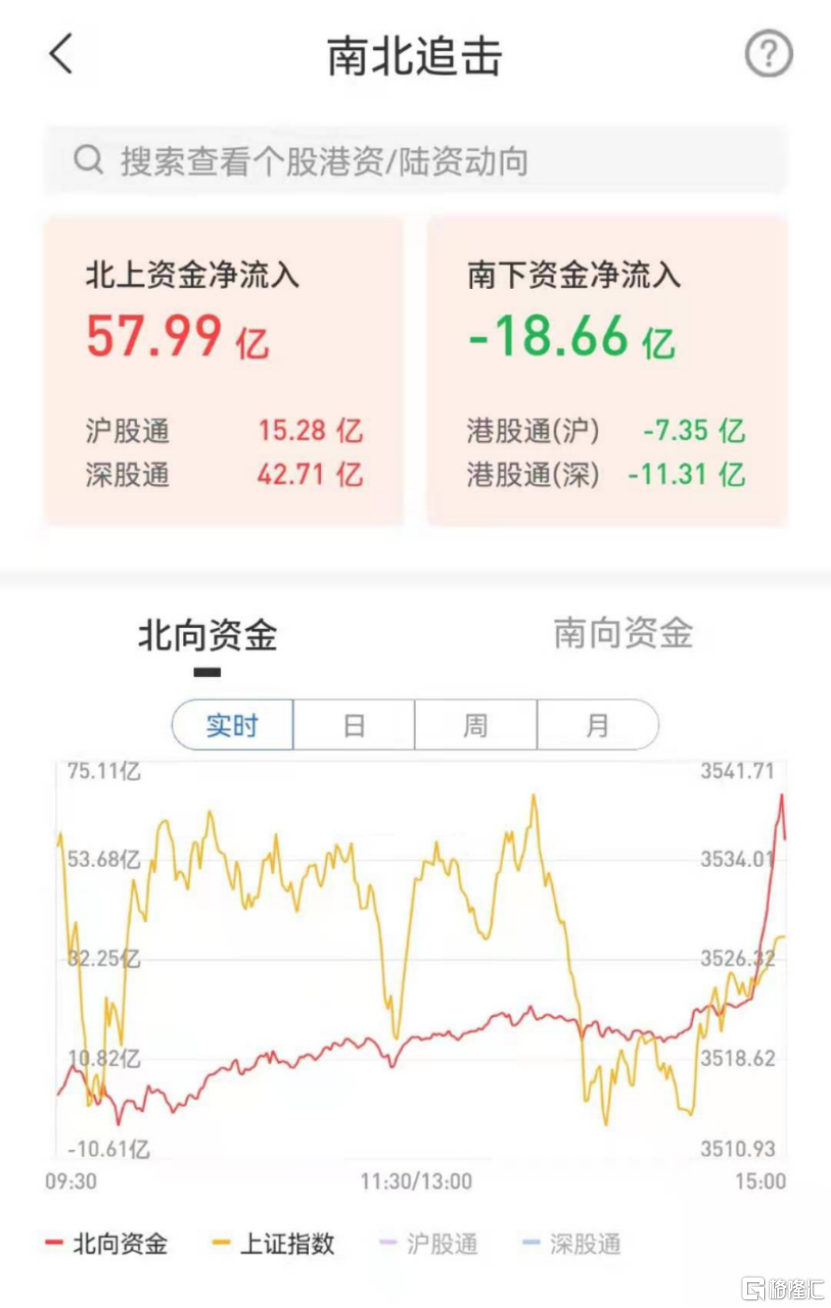Switch chart to 月 view
The image size is (831, 1308).
point(597,725)
